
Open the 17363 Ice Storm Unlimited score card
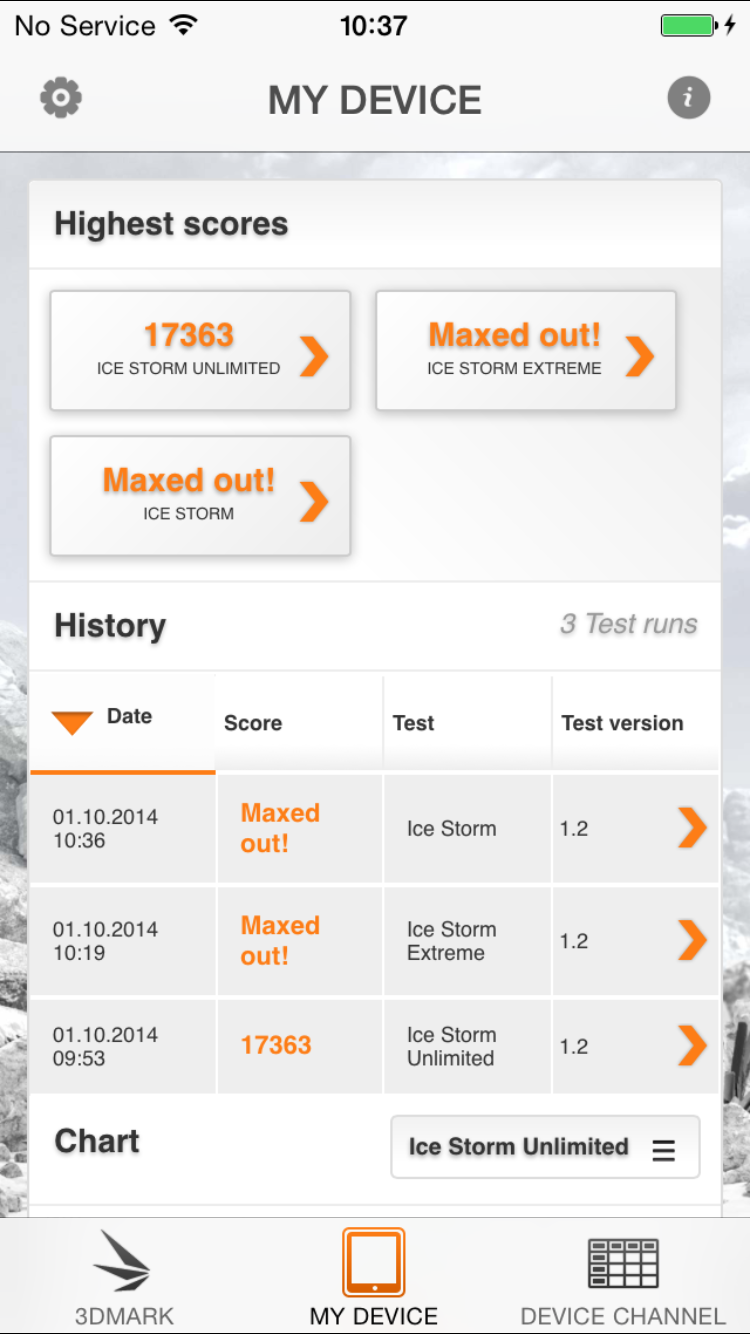click(x=200, y=350)
